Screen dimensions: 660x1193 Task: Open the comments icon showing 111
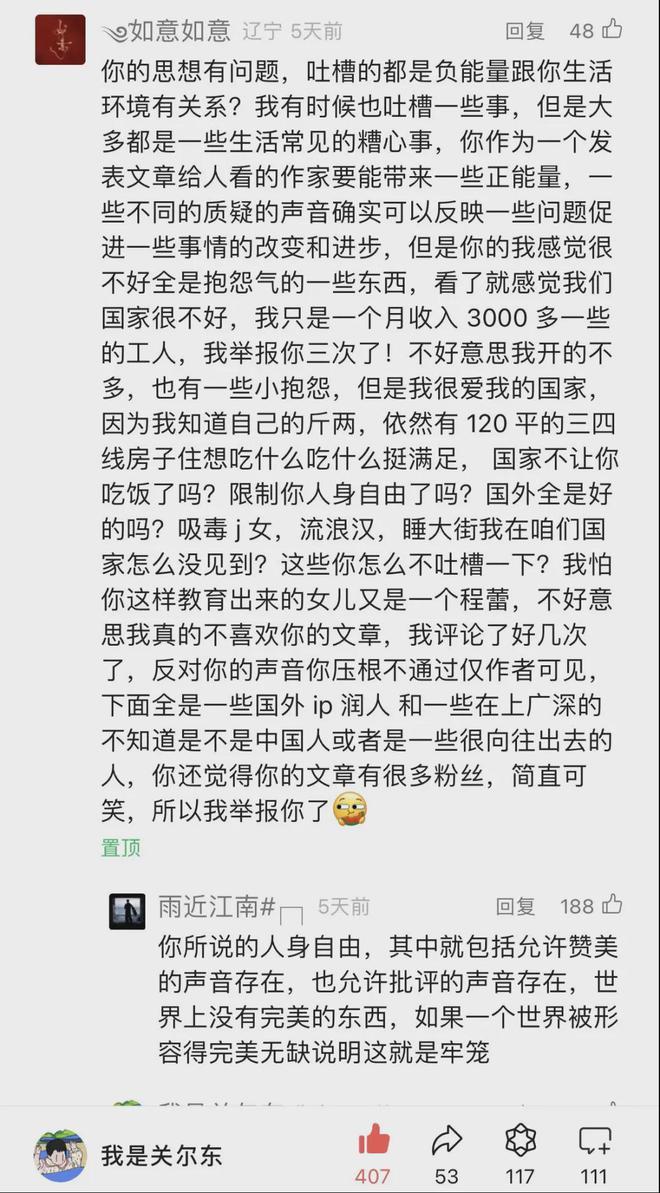click(594, 1141)
